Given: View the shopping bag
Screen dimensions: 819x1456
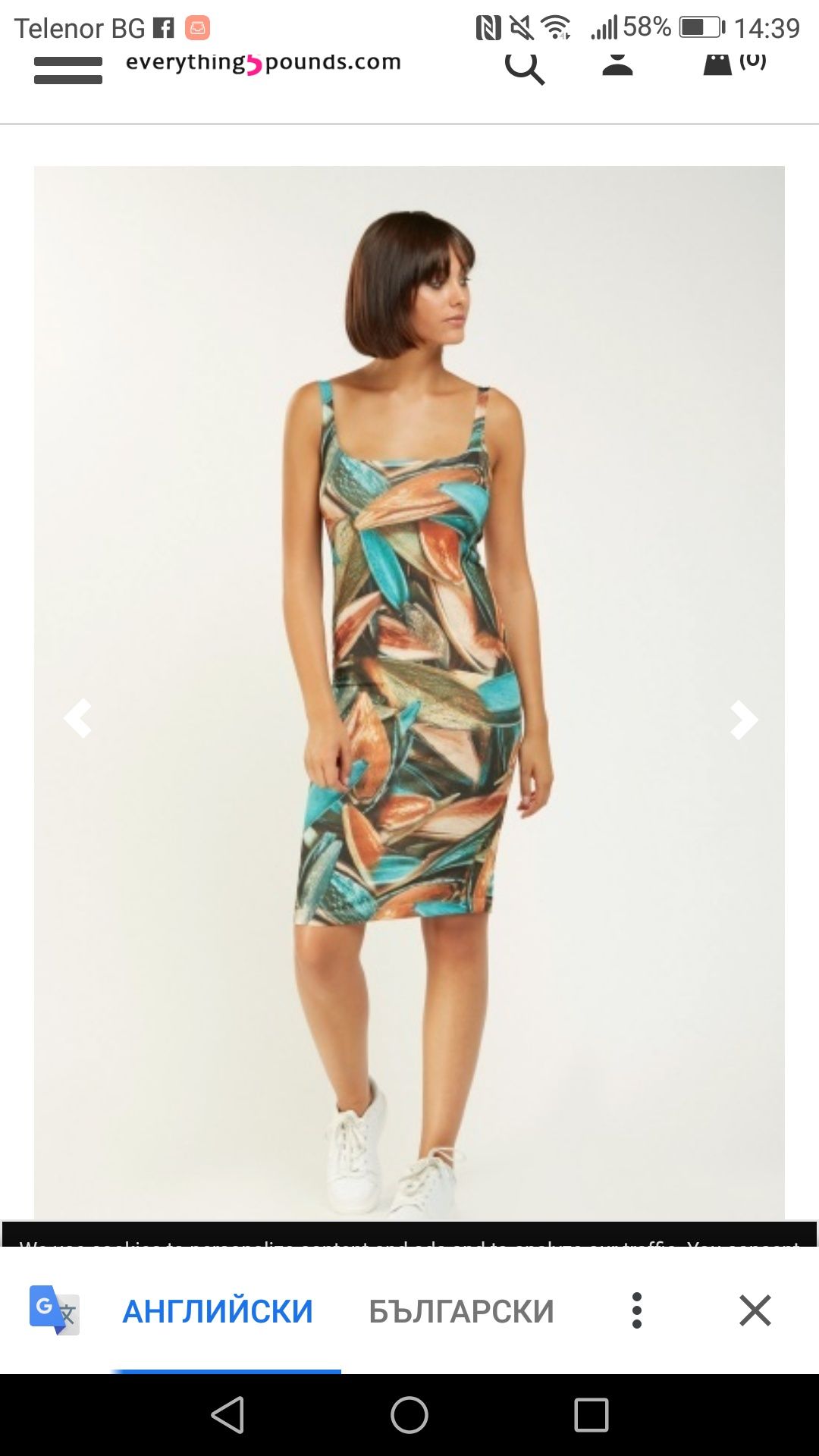Looking at the screenshot, I should (733, 62).
